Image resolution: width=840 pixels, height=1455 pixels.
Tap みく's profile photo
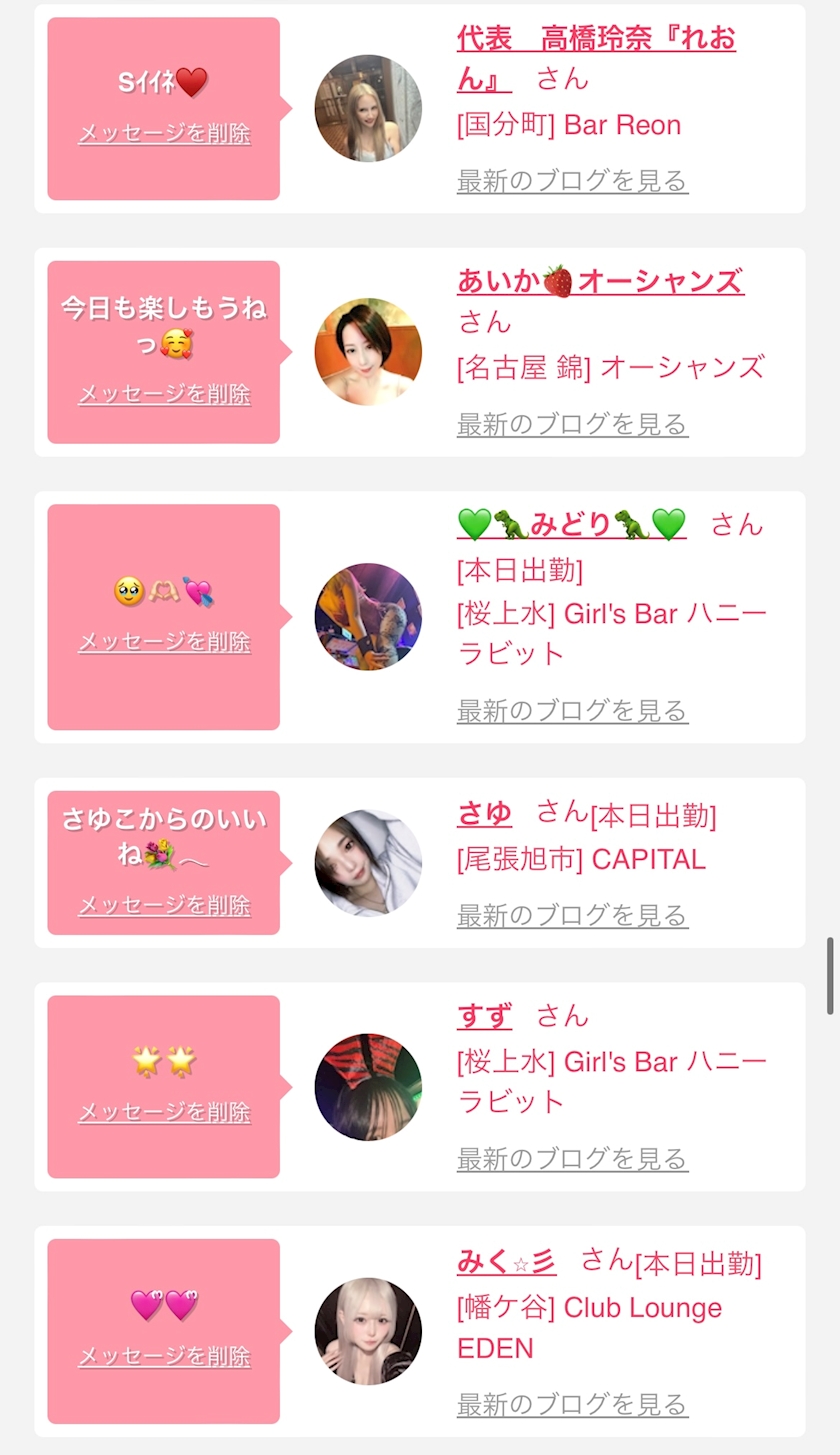368,1331
